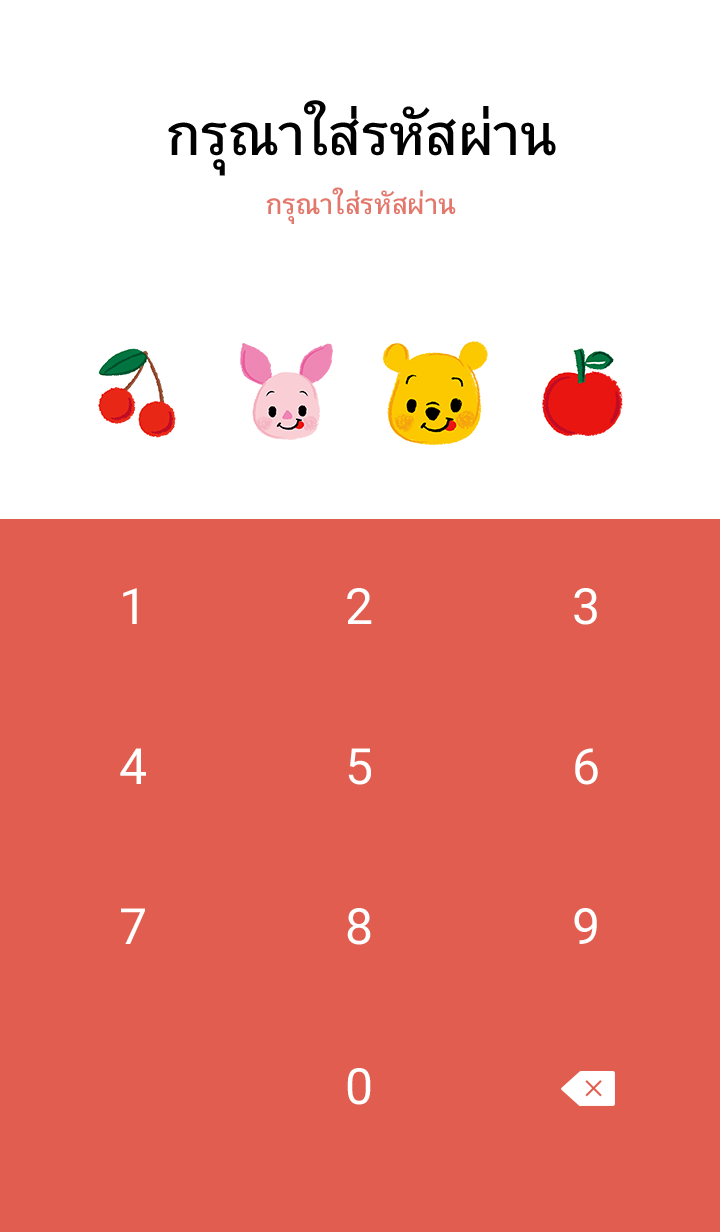Enter digit 0 on the keypad

pyautogui.click(x=359, y=1087)
